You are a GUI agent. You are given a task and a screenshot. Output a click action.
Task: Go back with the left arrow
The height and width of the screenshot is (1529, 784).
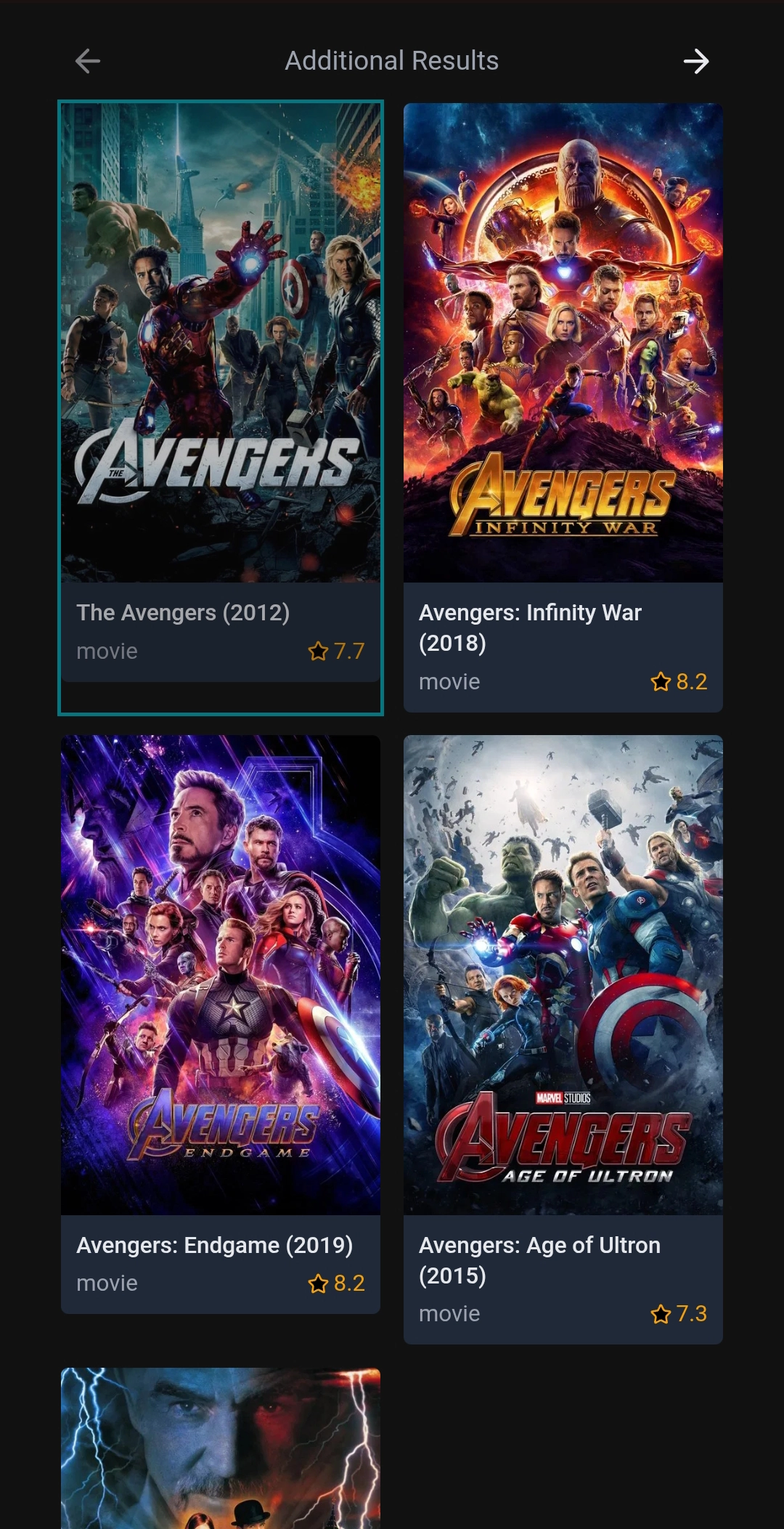[x=88, y=61]
